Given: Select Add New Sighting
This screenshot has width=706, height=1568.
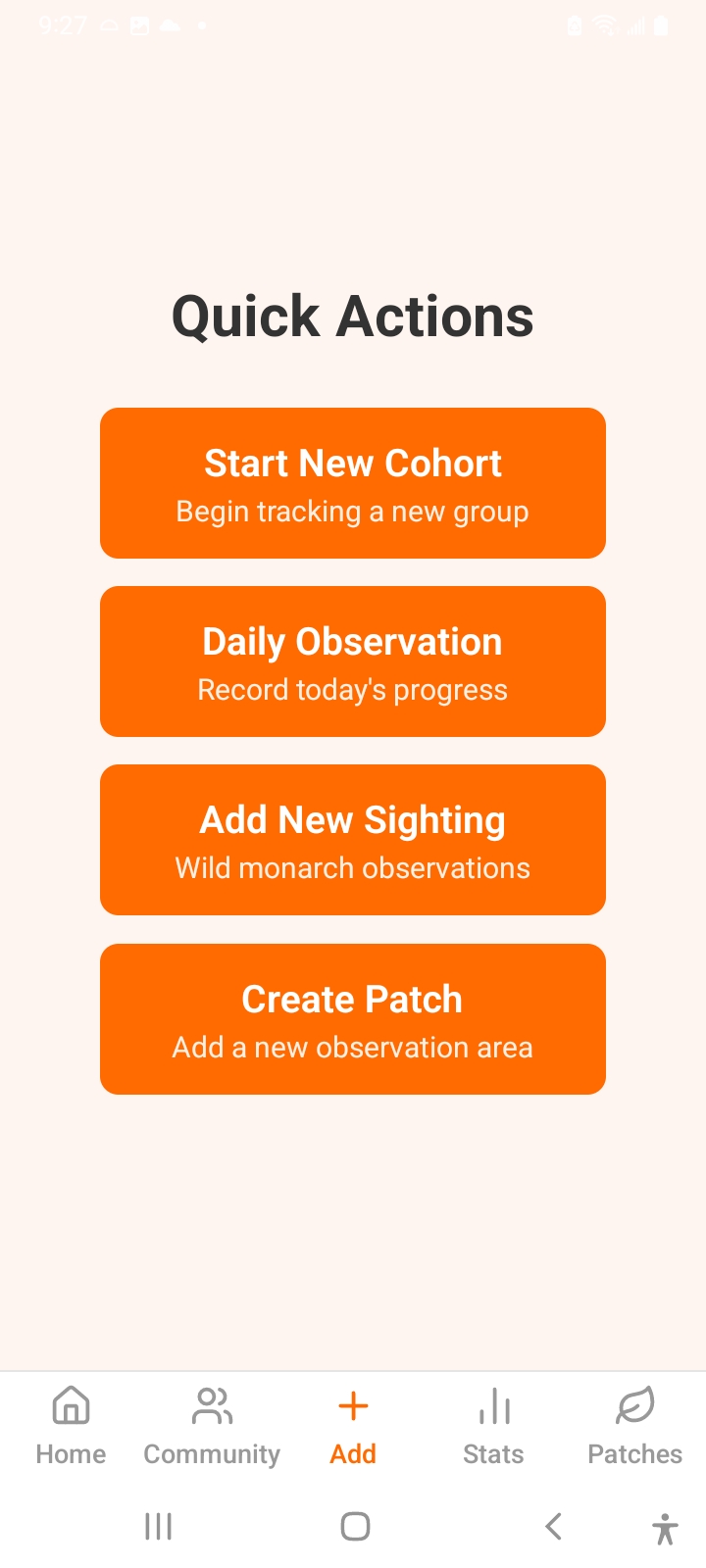Looking at the screenshot, I should (353, 840).
